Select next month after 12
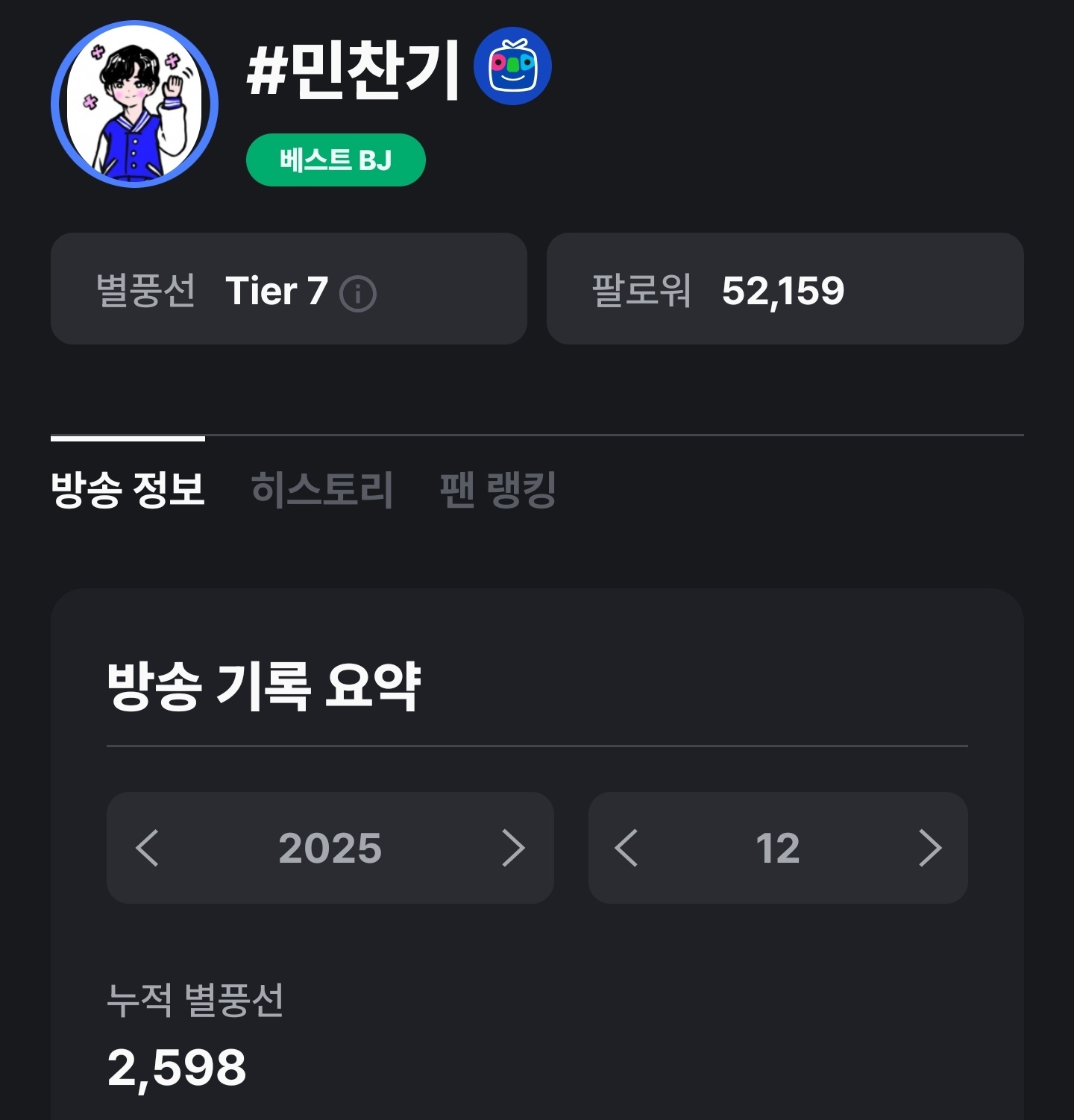Viewport: 1074px width, 1120px height. point(929,848)
